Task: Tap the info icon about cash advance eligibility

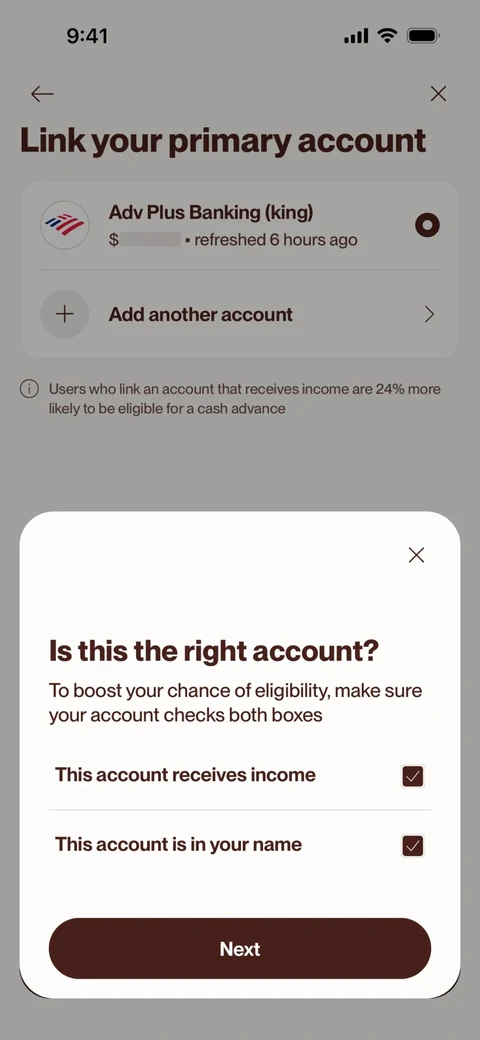Action: click(29, 389)
